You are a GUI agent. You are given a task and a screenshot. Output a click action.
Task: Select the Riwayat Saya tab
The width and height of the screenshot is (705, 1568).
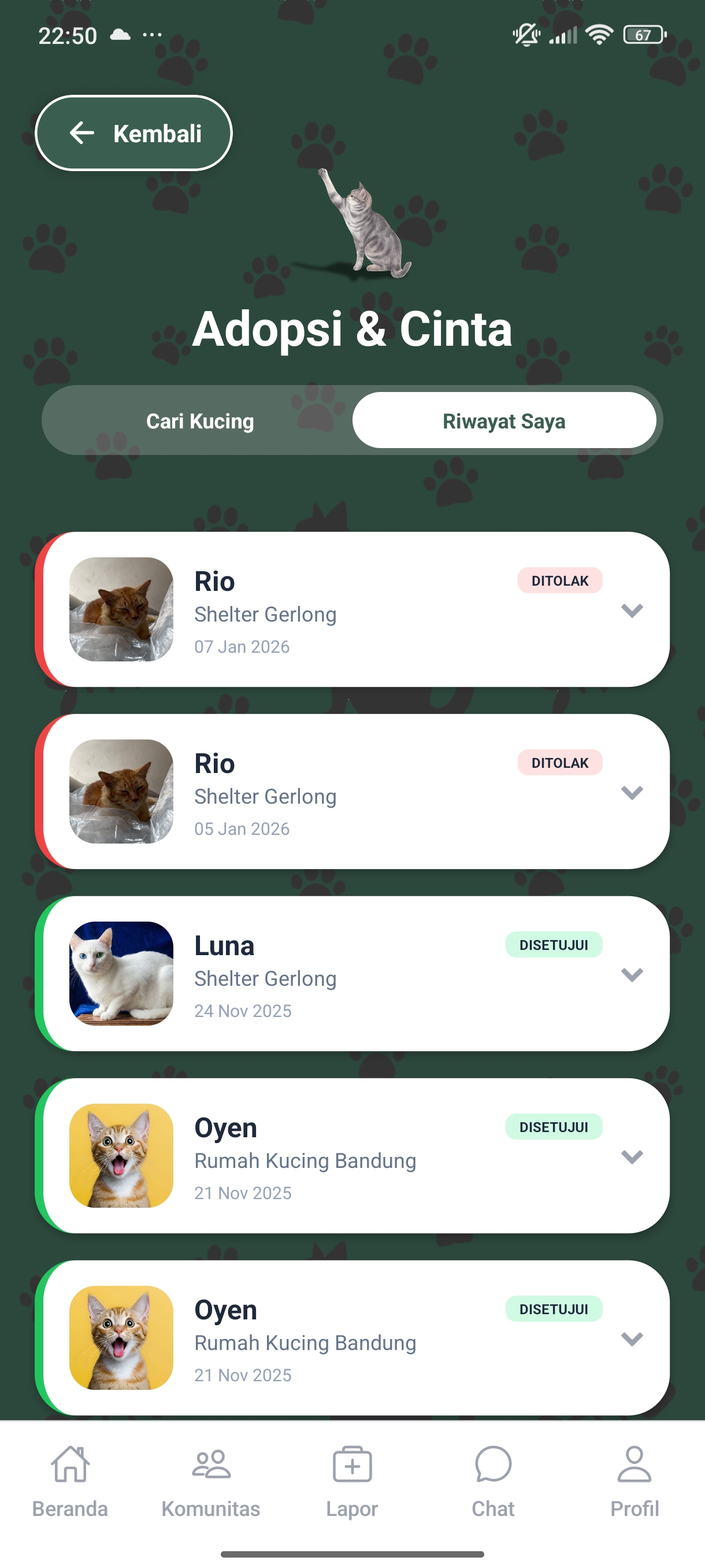coord(504,420)
